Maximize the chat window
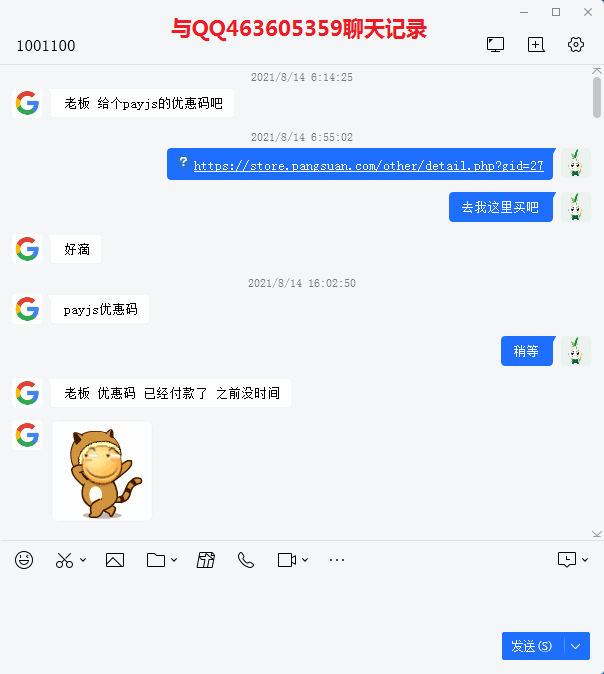The height and width of the screenshot is (674, 604). [x=556, y=12]
